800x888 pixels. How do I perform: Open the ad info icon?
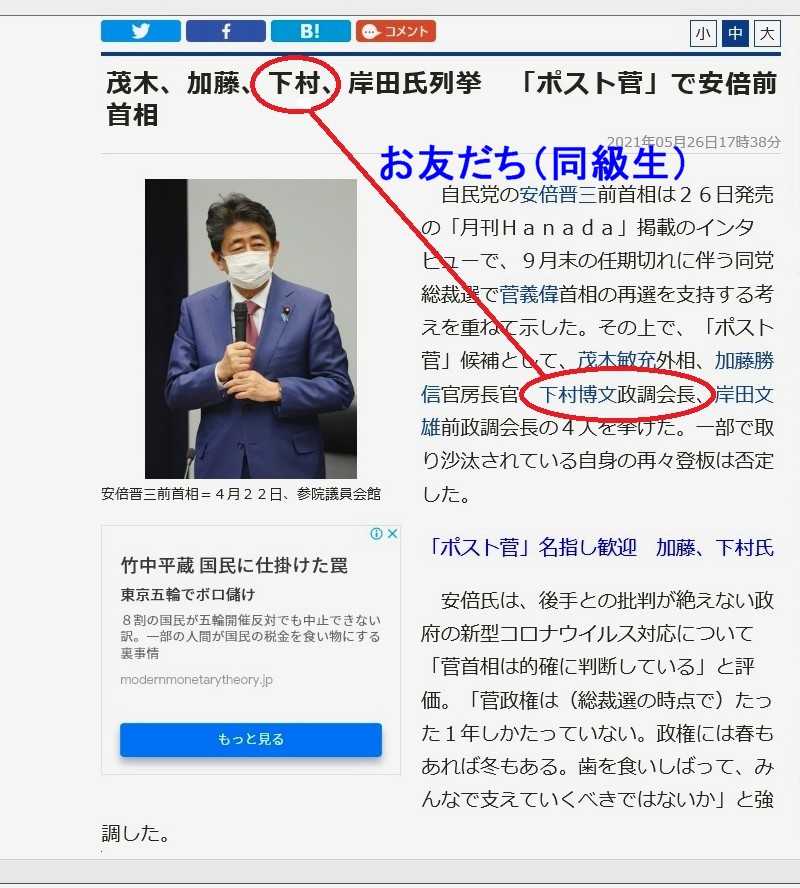[376, 533]
